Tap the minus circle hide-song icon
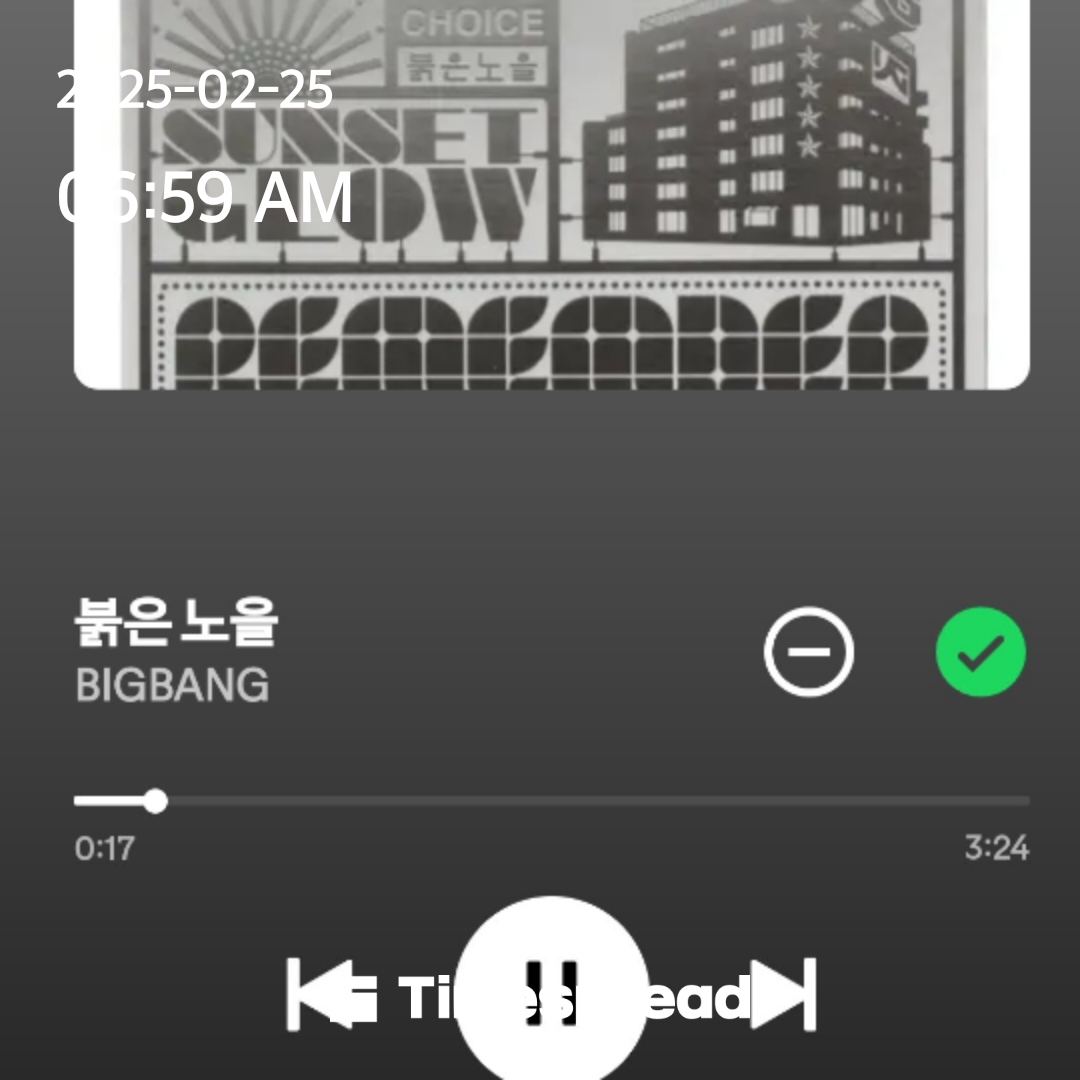The height and width of the screenshot is (1080, 1080). (x=809, y=652)
